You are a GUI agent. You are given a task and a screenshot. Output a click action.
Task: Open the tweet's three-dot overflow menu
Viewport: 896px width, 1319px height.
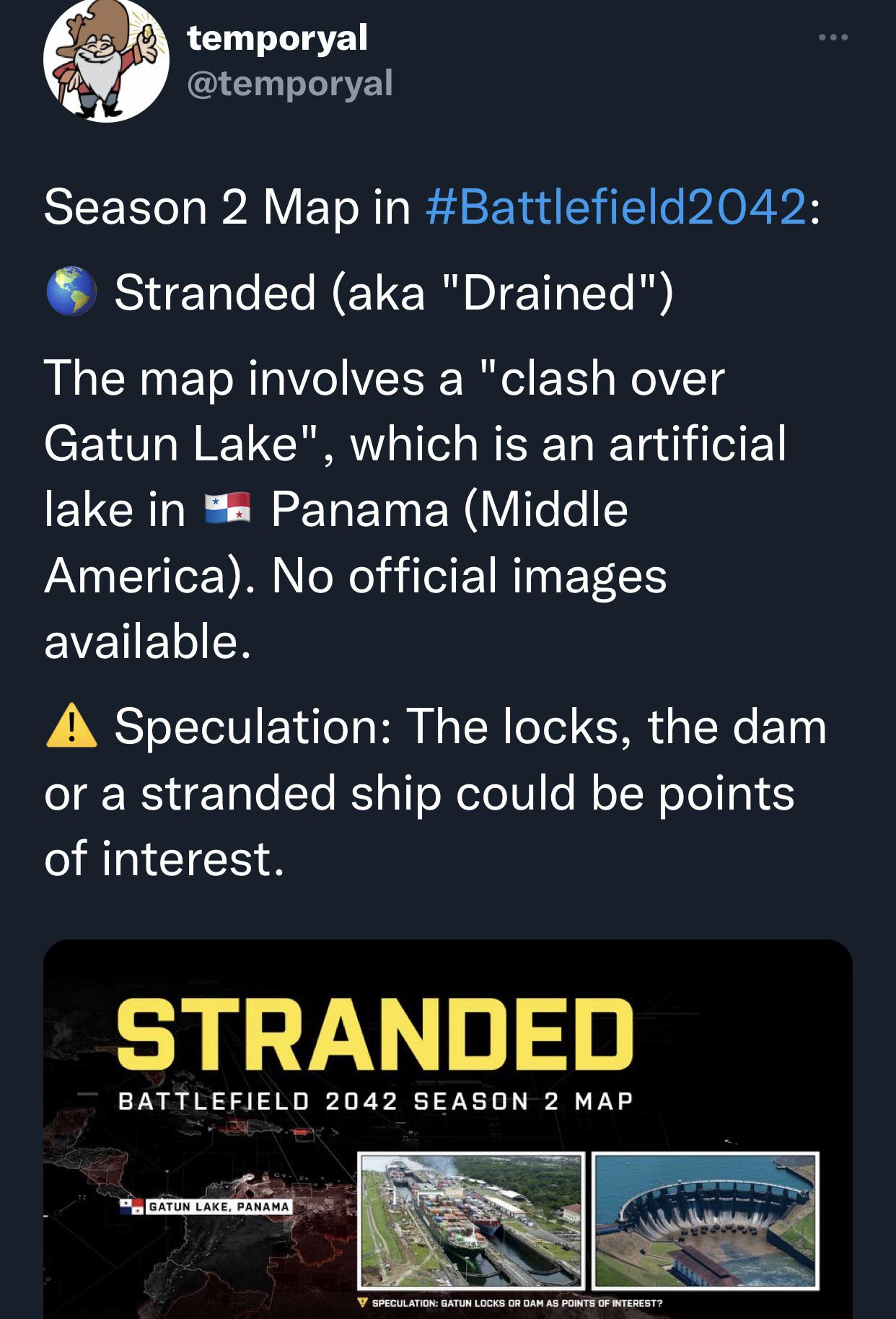(833, 37)
